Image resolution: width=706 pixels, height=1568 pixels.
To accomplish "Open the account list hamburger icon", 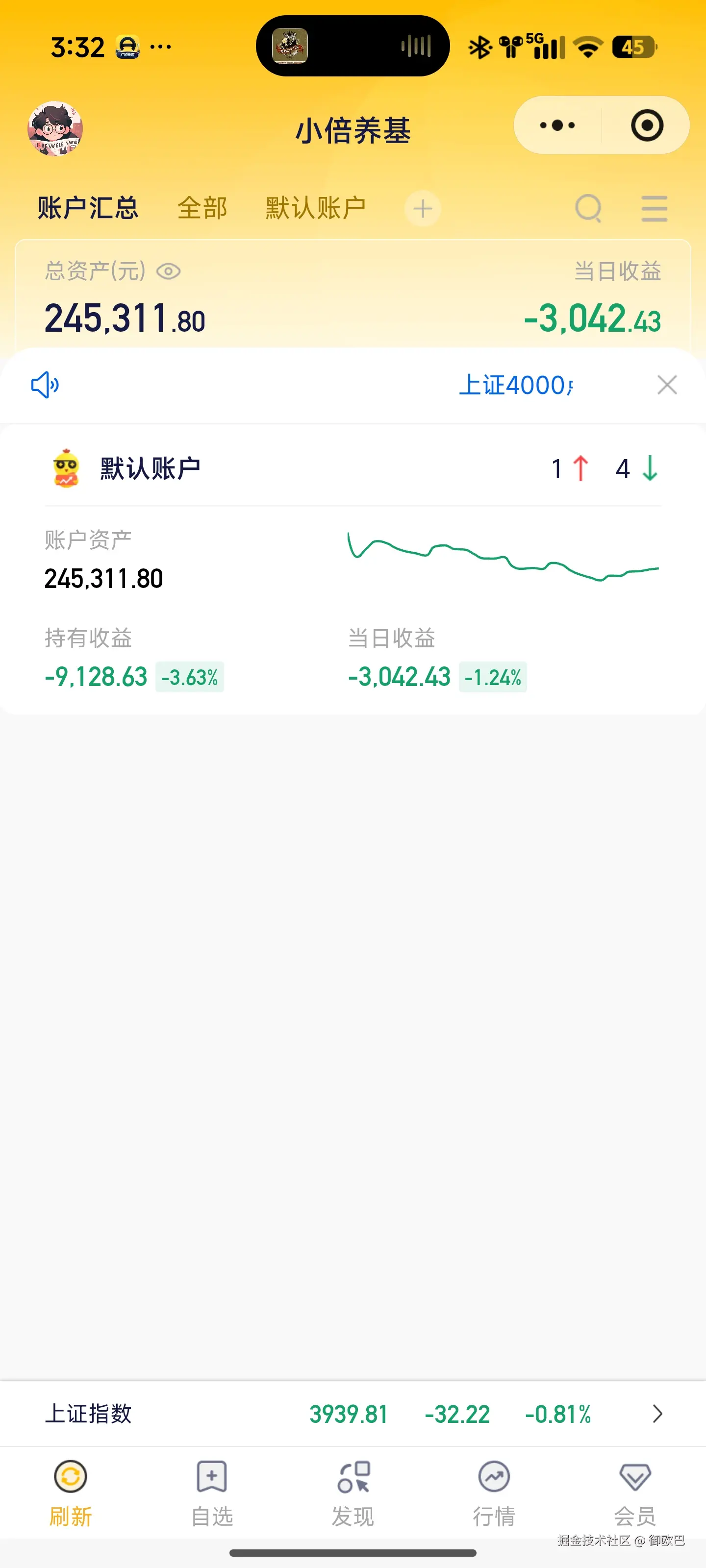I will tap(654, 208).
